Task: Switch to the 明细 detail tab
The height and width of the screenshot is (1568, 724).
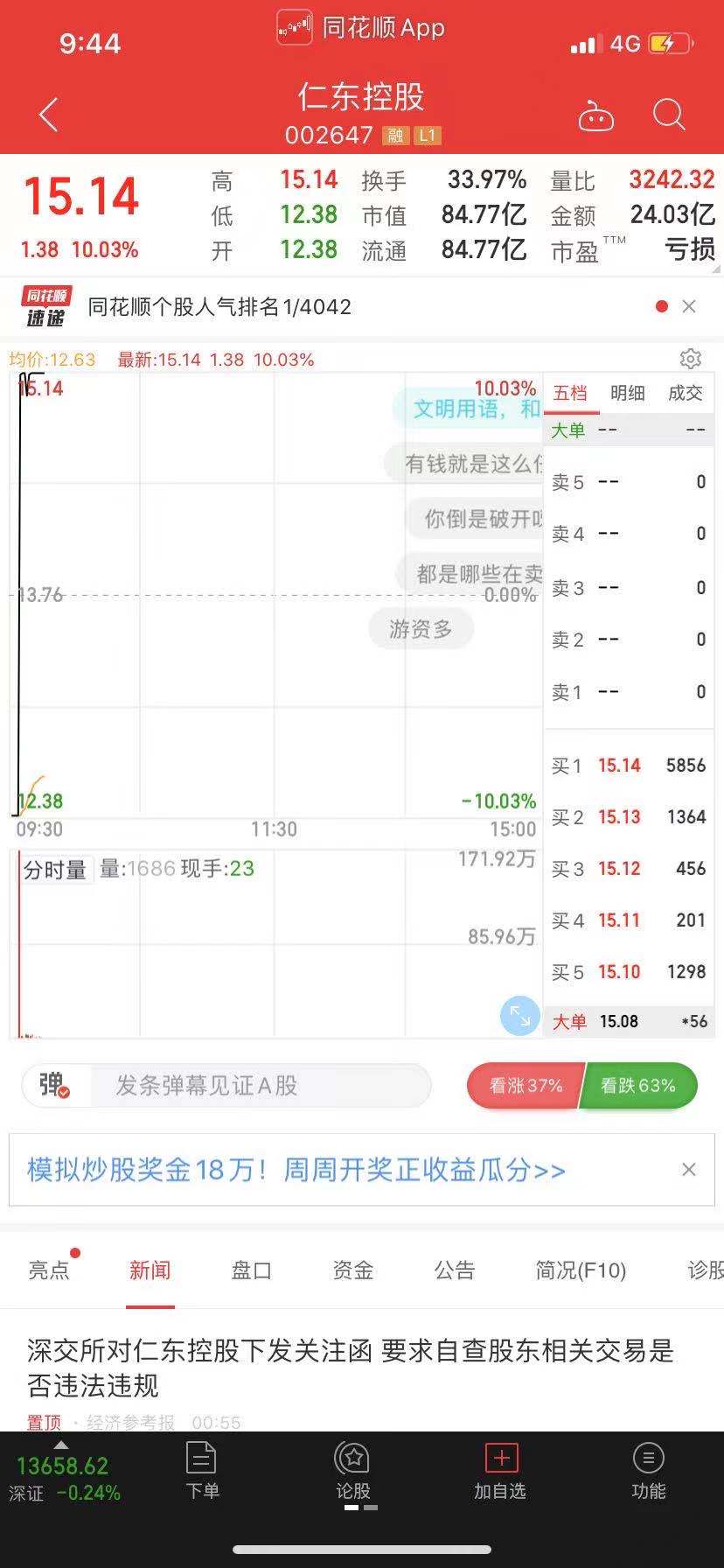Action: [628, 394]
